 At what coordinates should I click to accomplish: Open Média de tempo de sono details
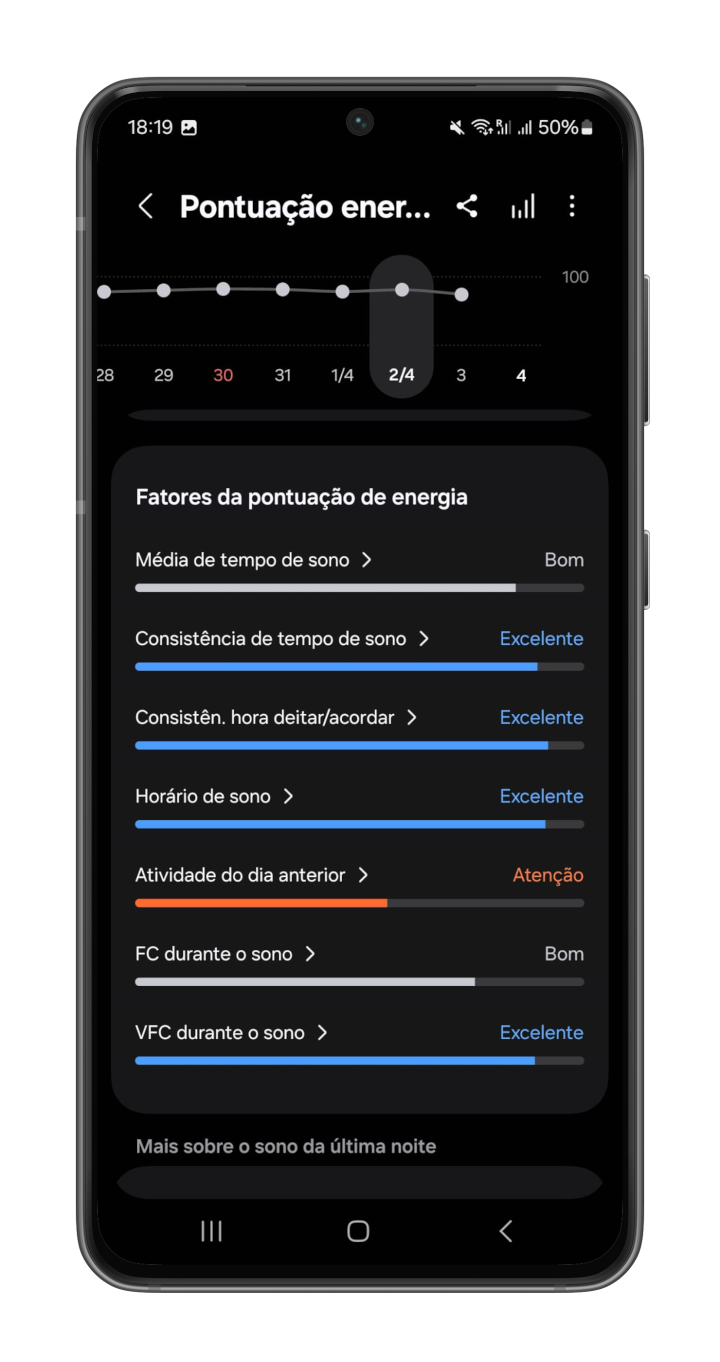point(254,560)
